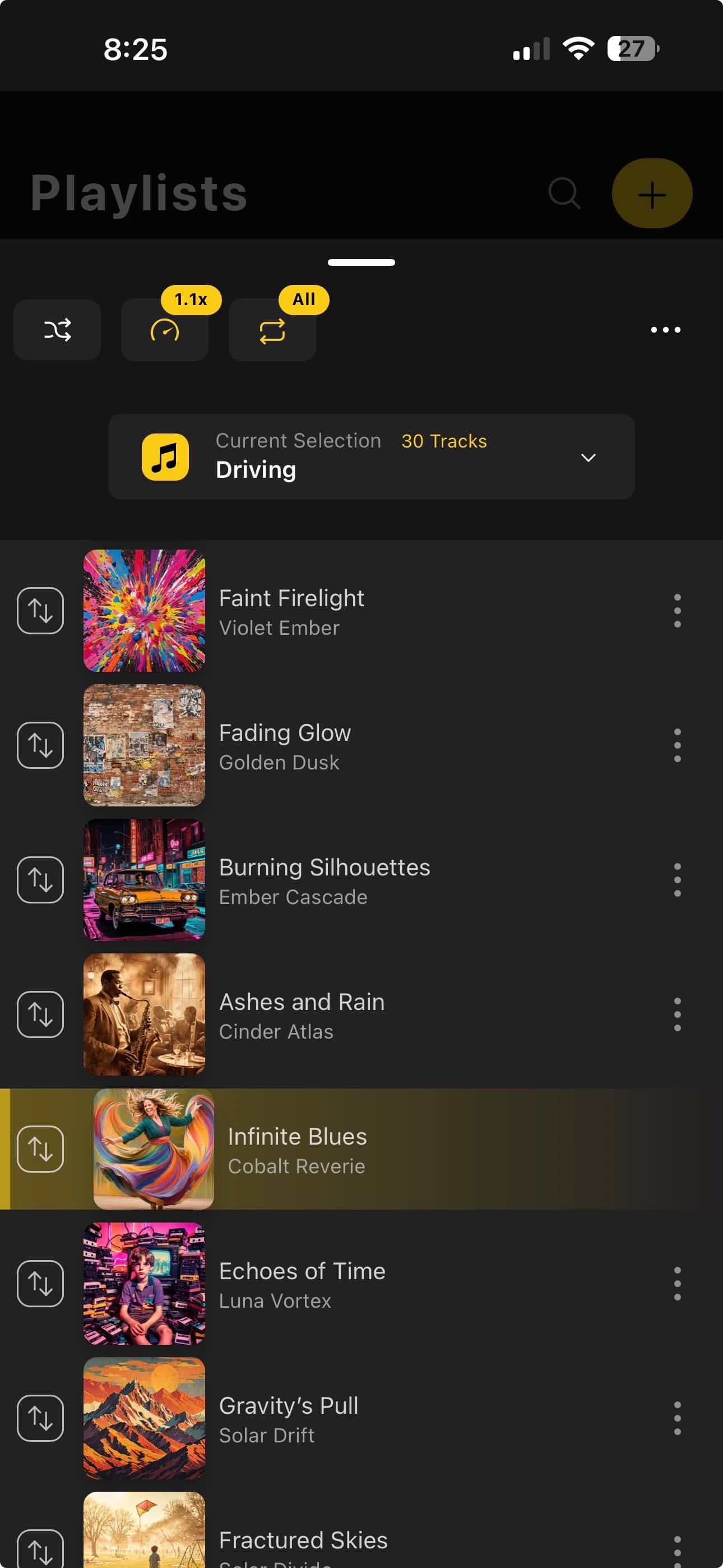The width and height of the screenshot is (723, 1568).
Task: Open more options for Echoes of Time
Action: 676,1284
